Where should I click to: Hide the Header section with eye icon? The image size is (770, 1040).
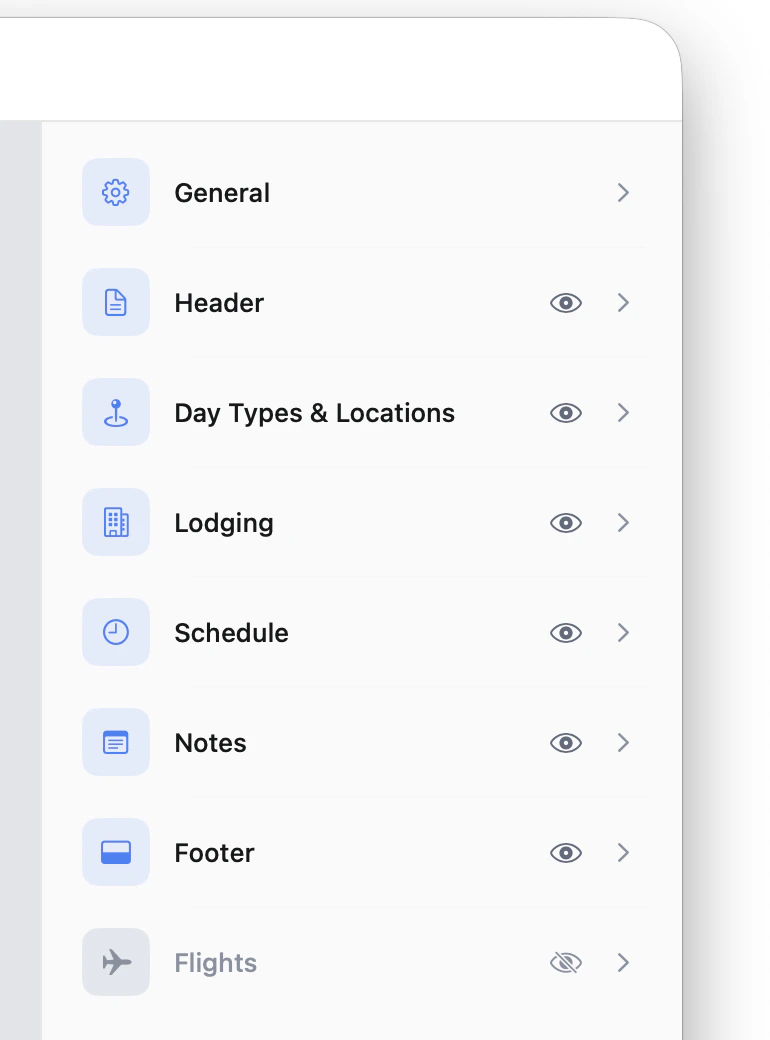[x=566, y=303]
